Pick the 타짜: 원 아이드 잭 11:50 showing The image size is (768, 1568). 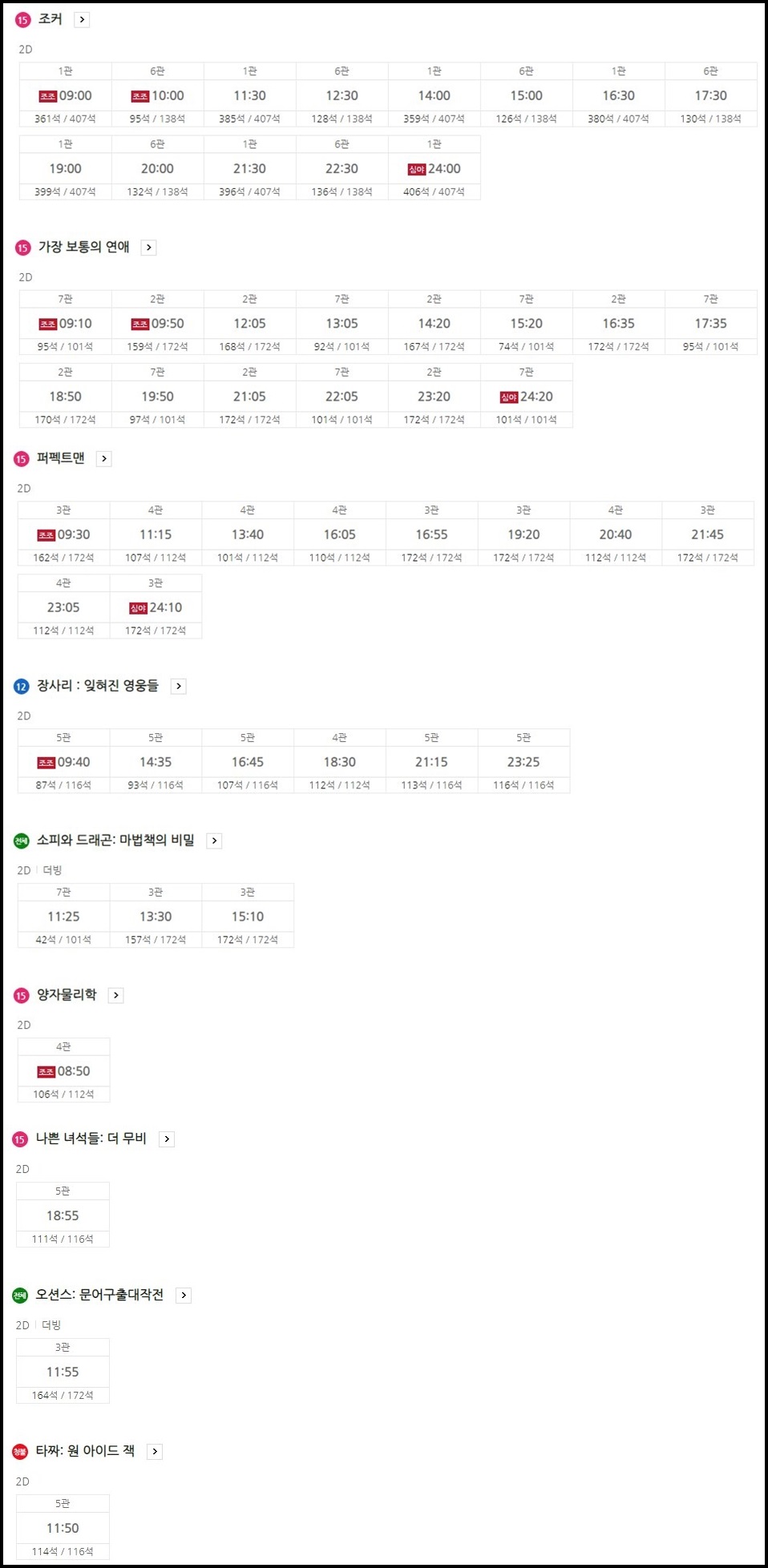63,1528
